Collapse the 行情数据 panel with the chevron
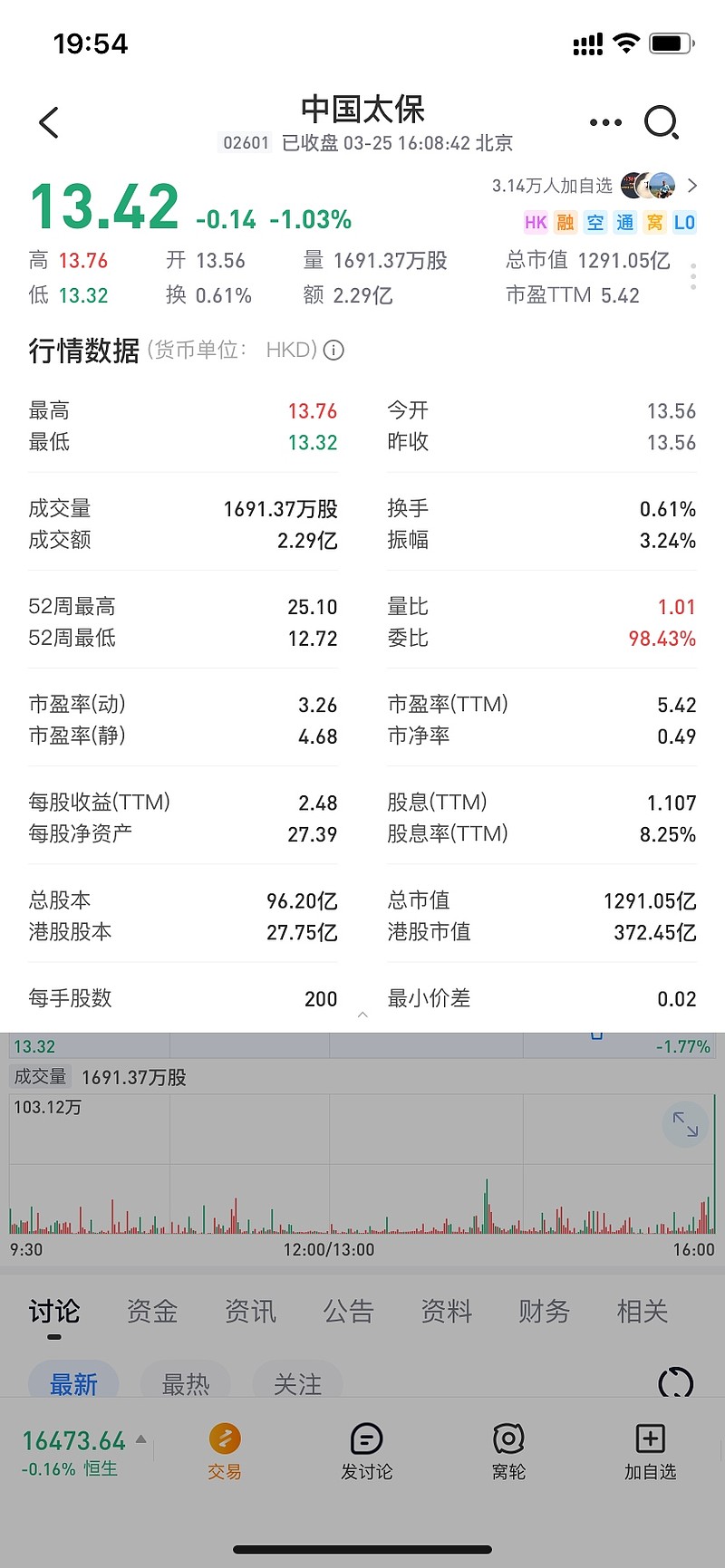This screenshot has height=1568, width=725. click(362, 1015)
